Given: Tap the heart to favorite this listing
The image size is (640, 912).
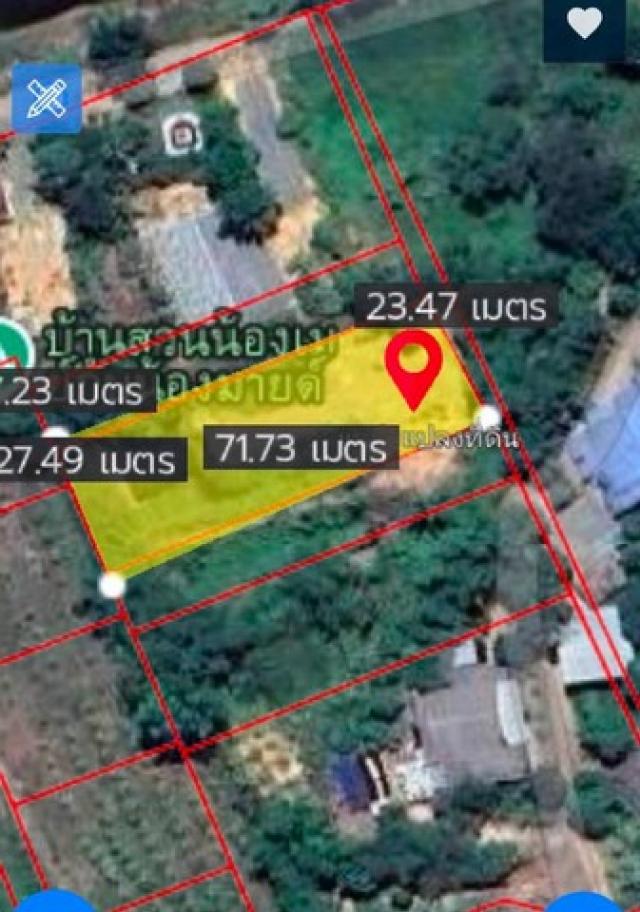Looking at the screenshot, I should [x=584, y=25].
